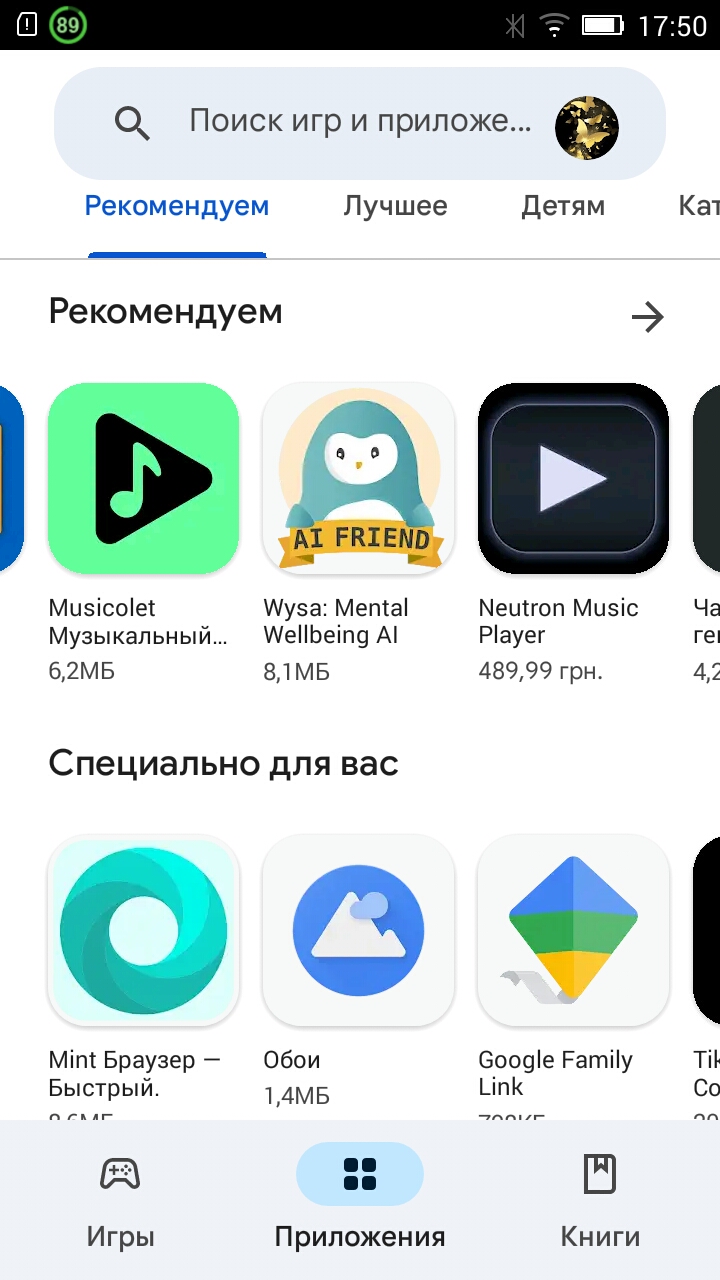720x1280 pixels.
Task: Expand the Рекомендуем section arrow
Action: [x=648, y=317]
